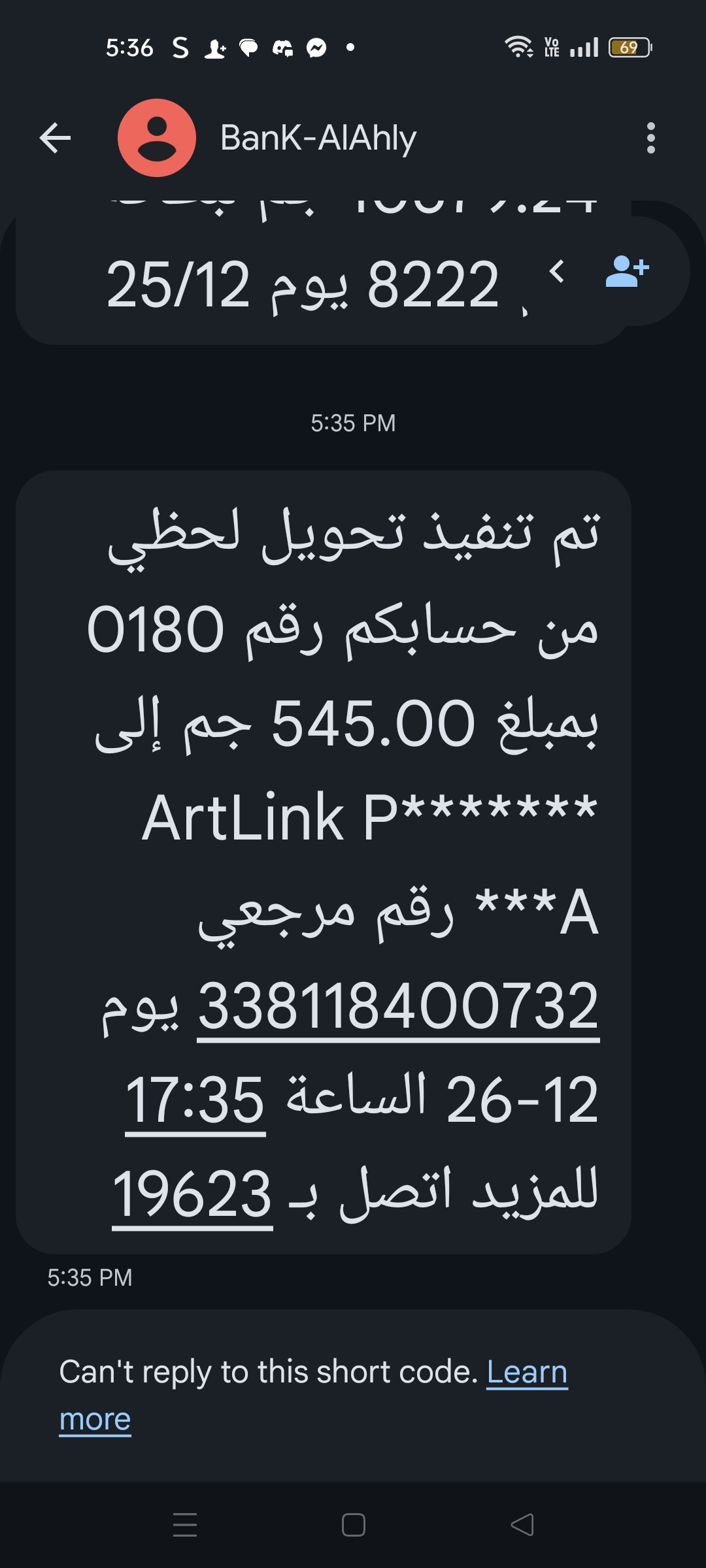Go back to the conversations list
Viewport: 706px width, 1568px height.
[55, 138]
